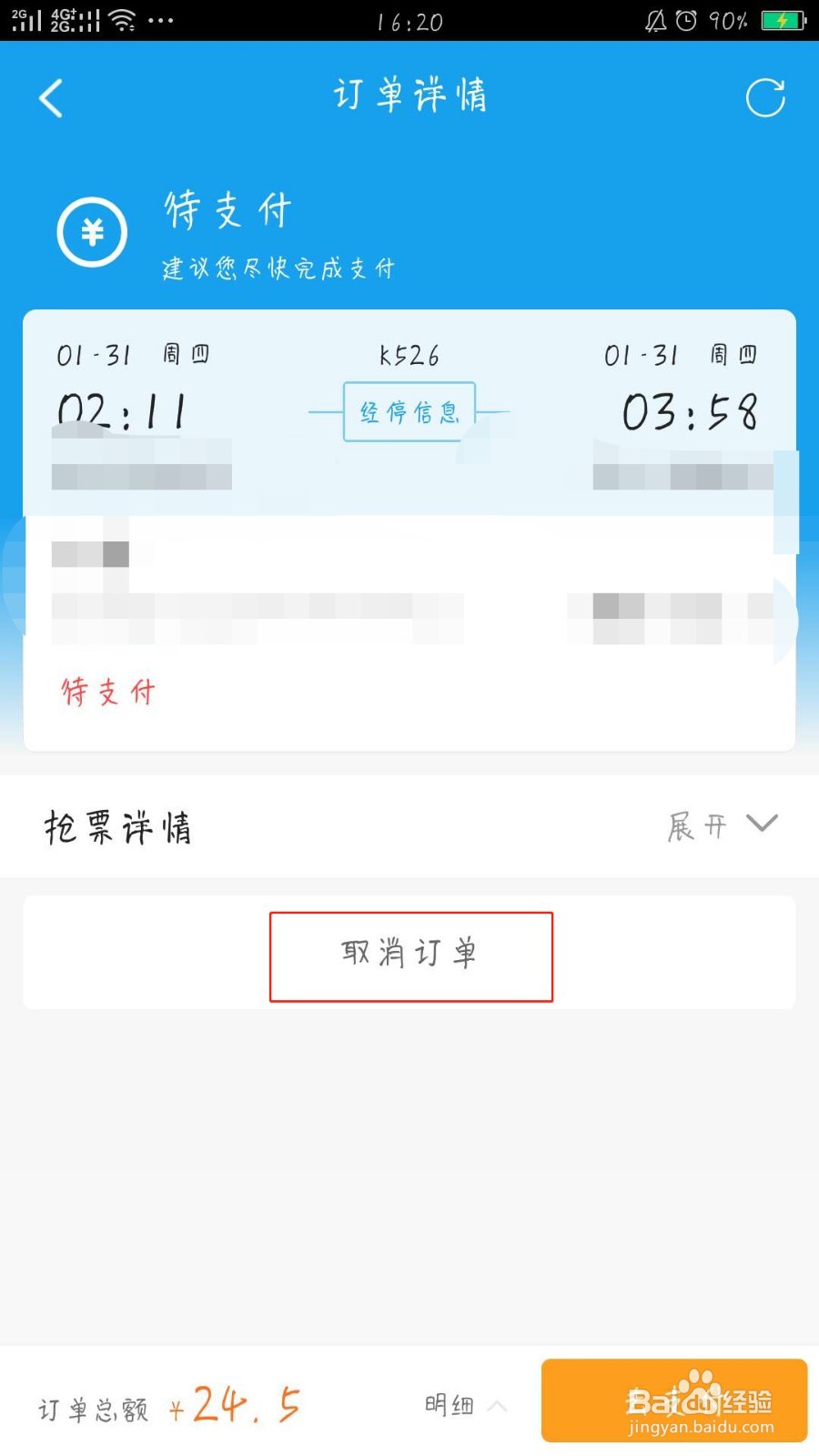Tap the circular ¥ payment status icon
The image size is (819, 1456).
91,232
